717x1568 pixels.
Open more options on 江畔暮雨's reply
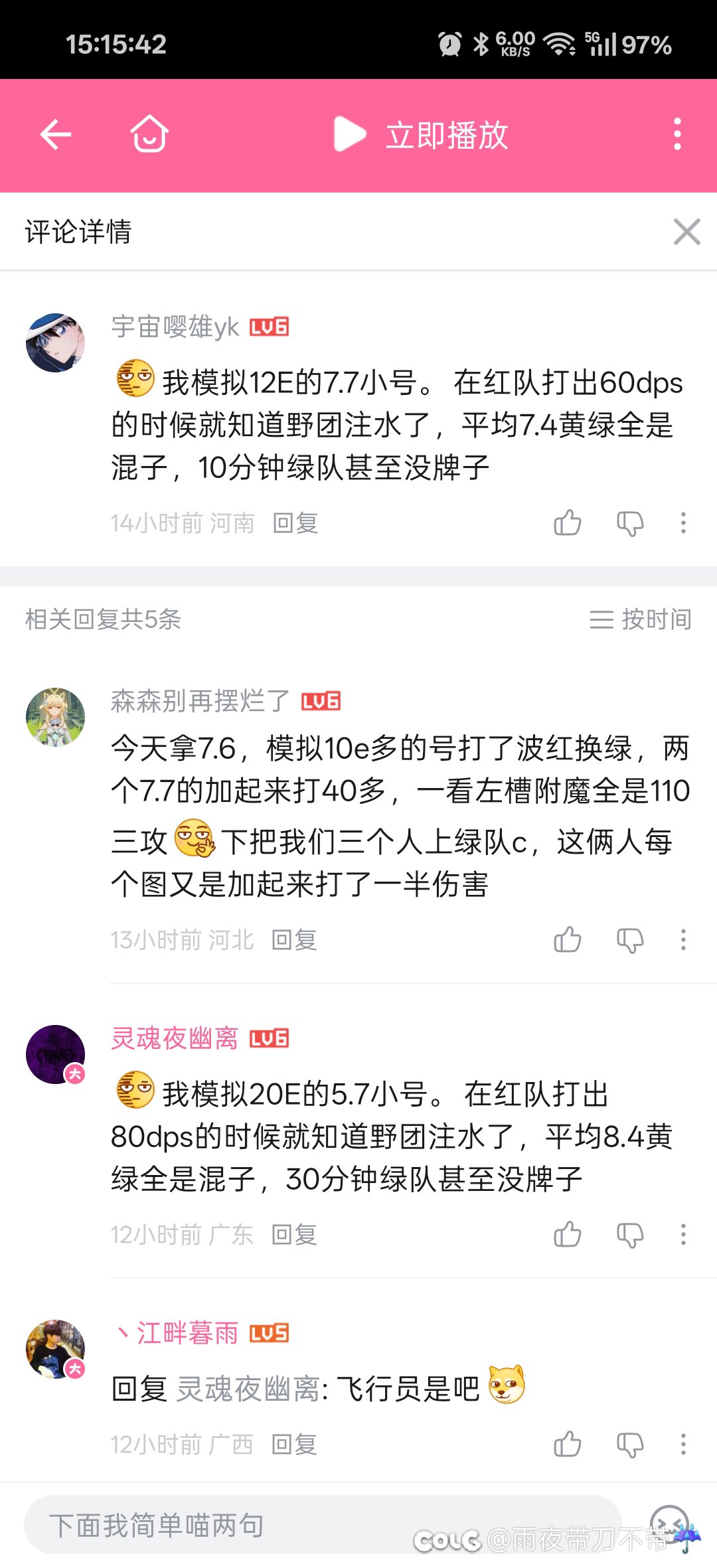click(x=683, y=1445)
